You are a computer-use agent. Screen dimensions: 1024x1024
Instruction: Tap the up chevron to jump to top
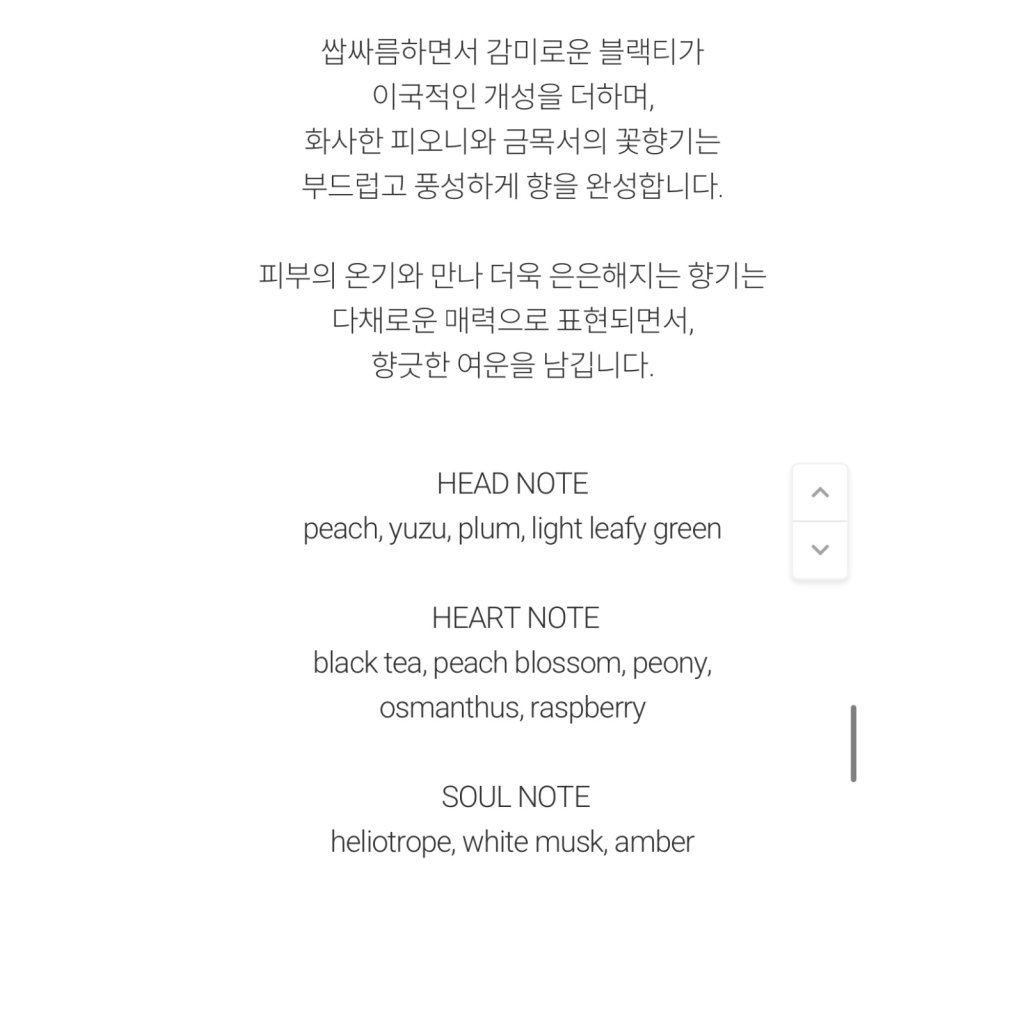pyautogui.click(x=820, y=492)
